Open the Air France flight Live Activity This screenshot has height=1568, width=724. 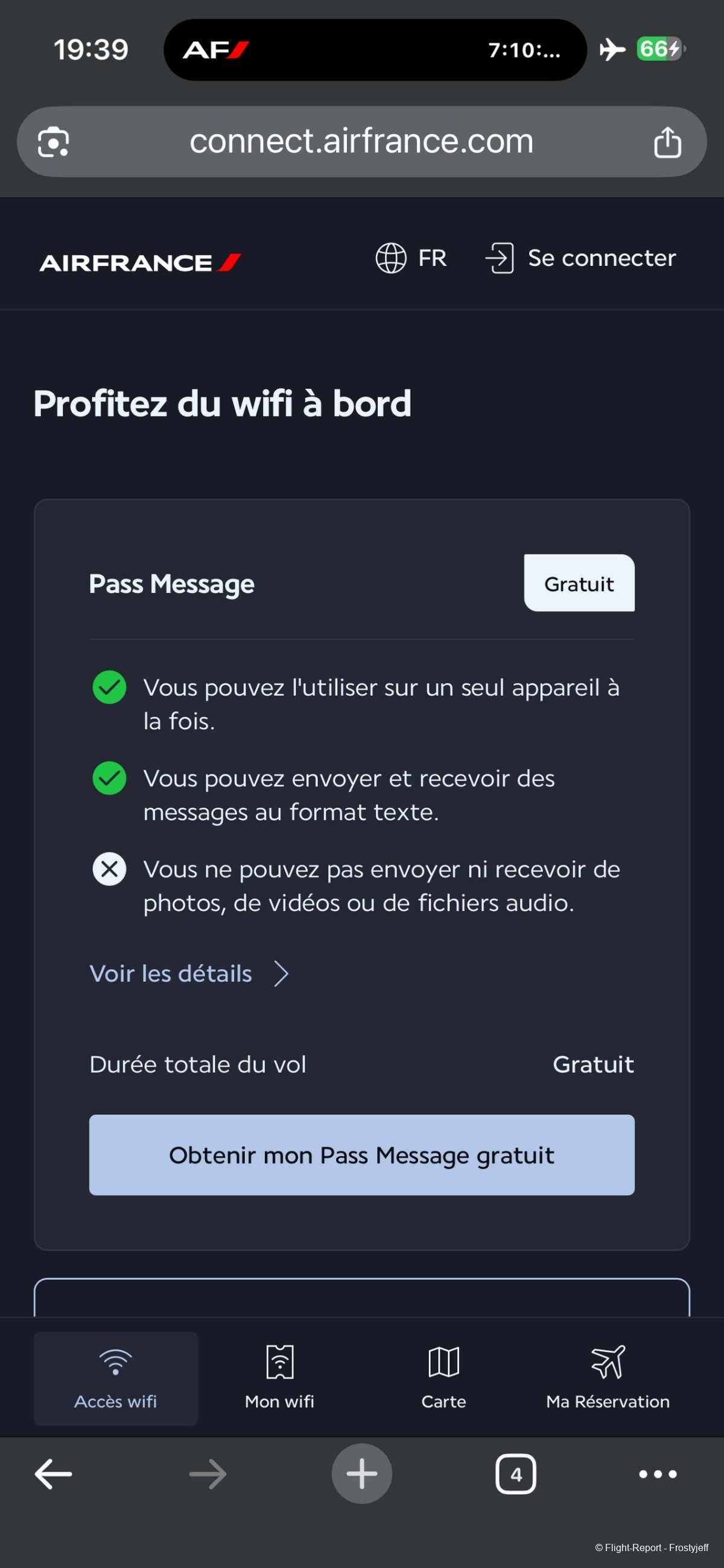coord(375,50)
